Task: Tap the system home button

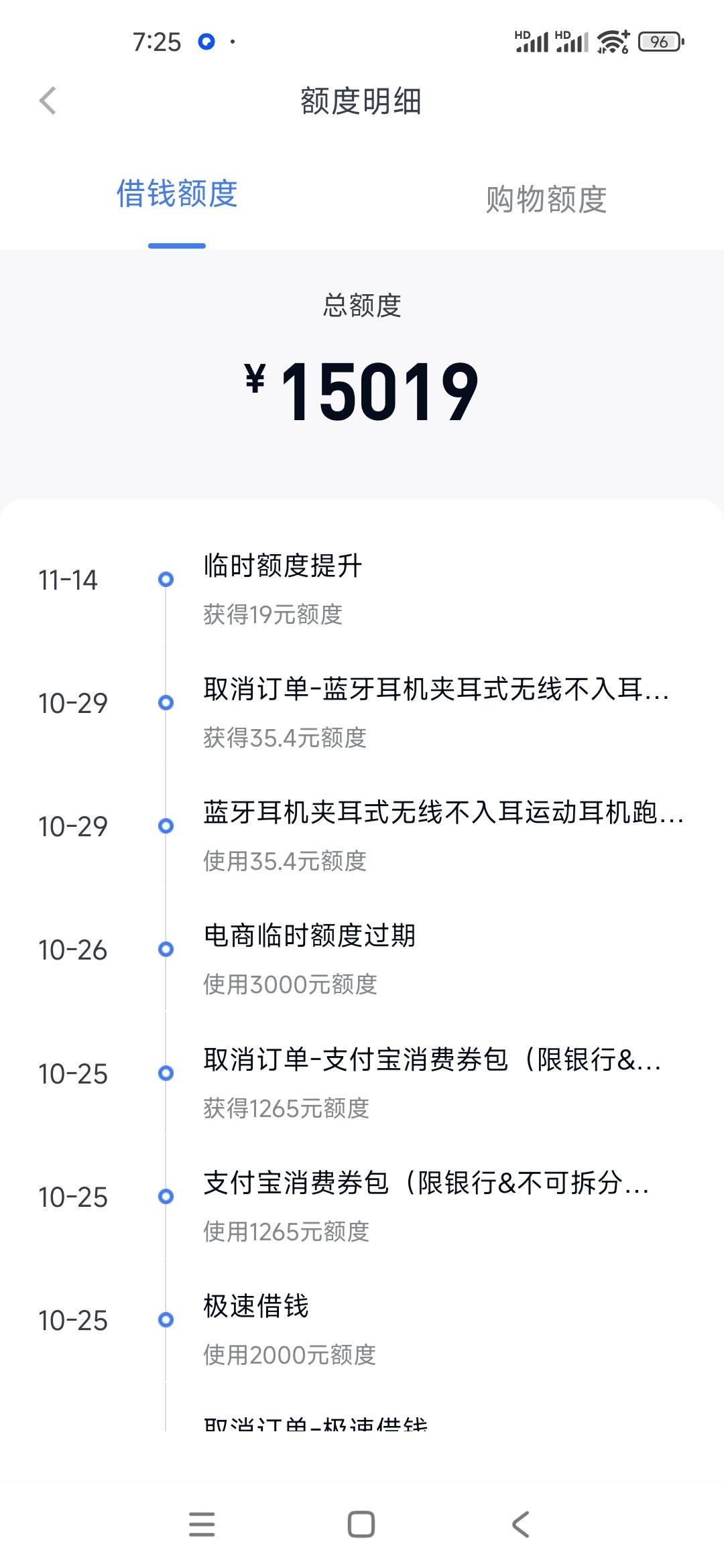Action: [361, 1524]
